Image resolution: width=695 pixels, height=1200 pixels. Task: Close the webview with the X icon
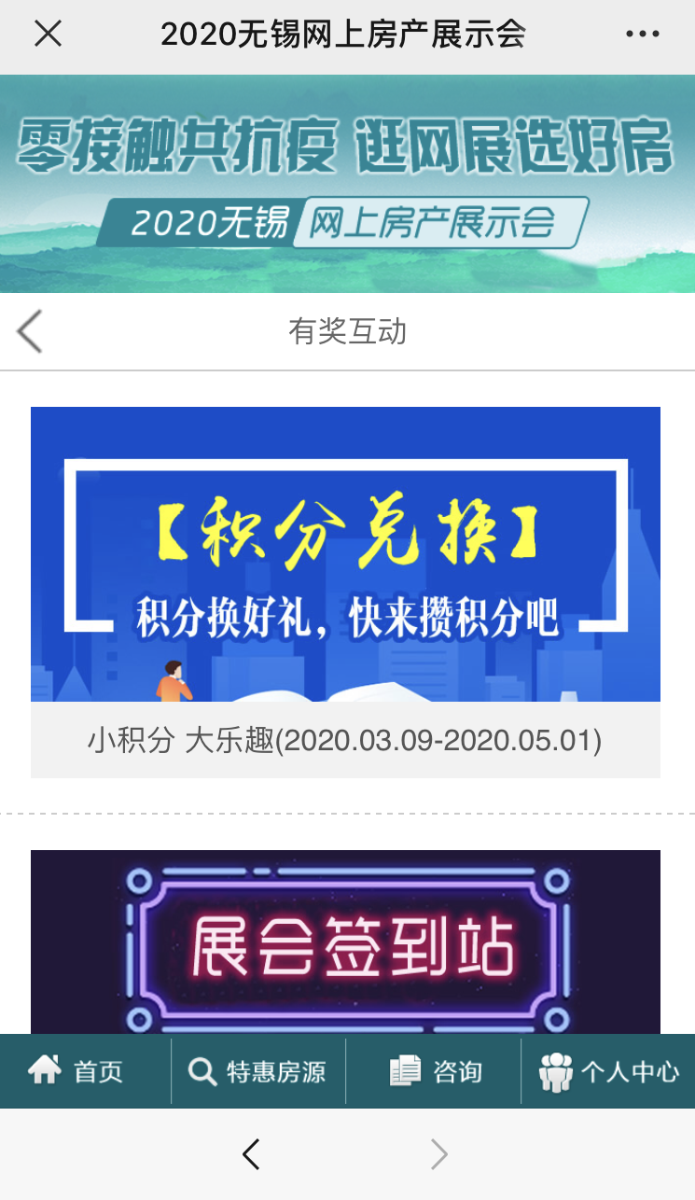pyautogui.click(x=48, y=34)
